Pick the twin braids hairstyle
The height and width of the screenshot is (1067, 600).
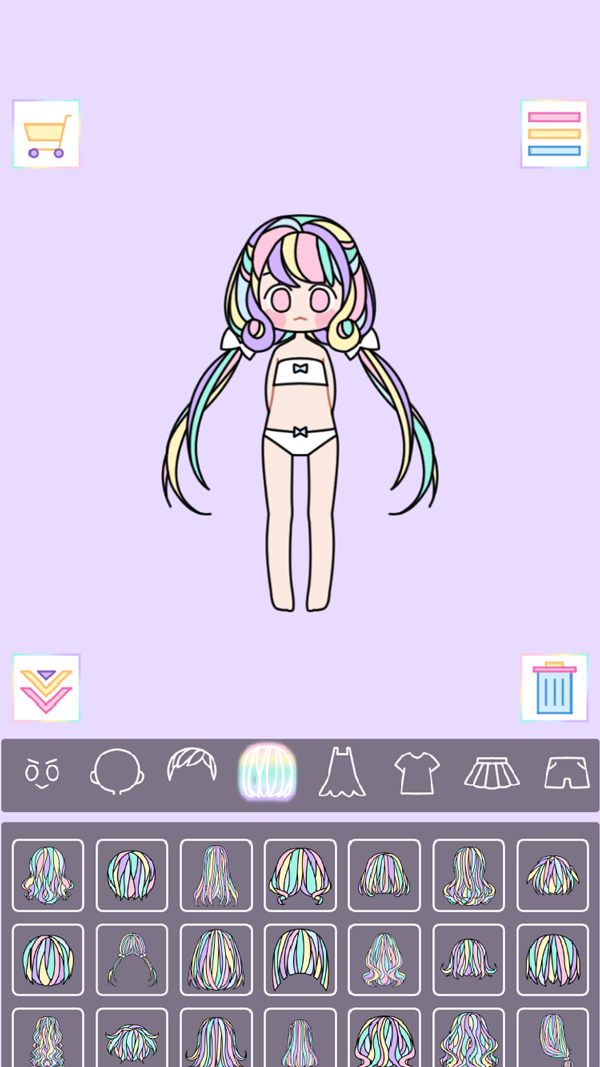[x=132, y=960]
